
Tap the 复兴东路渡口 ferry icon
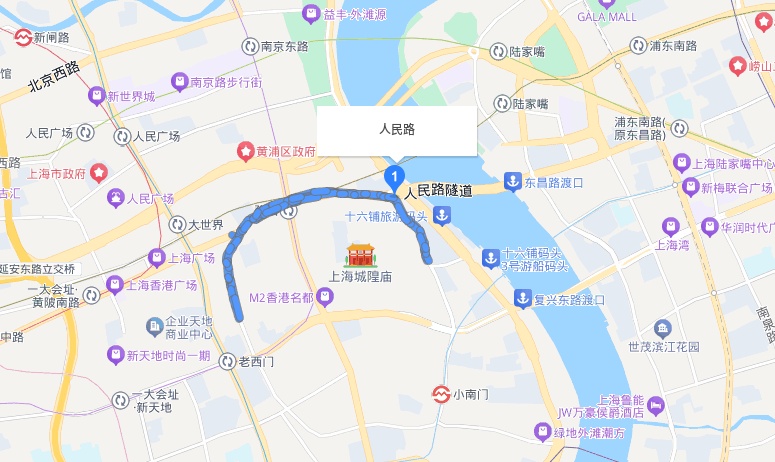point(523,299)
